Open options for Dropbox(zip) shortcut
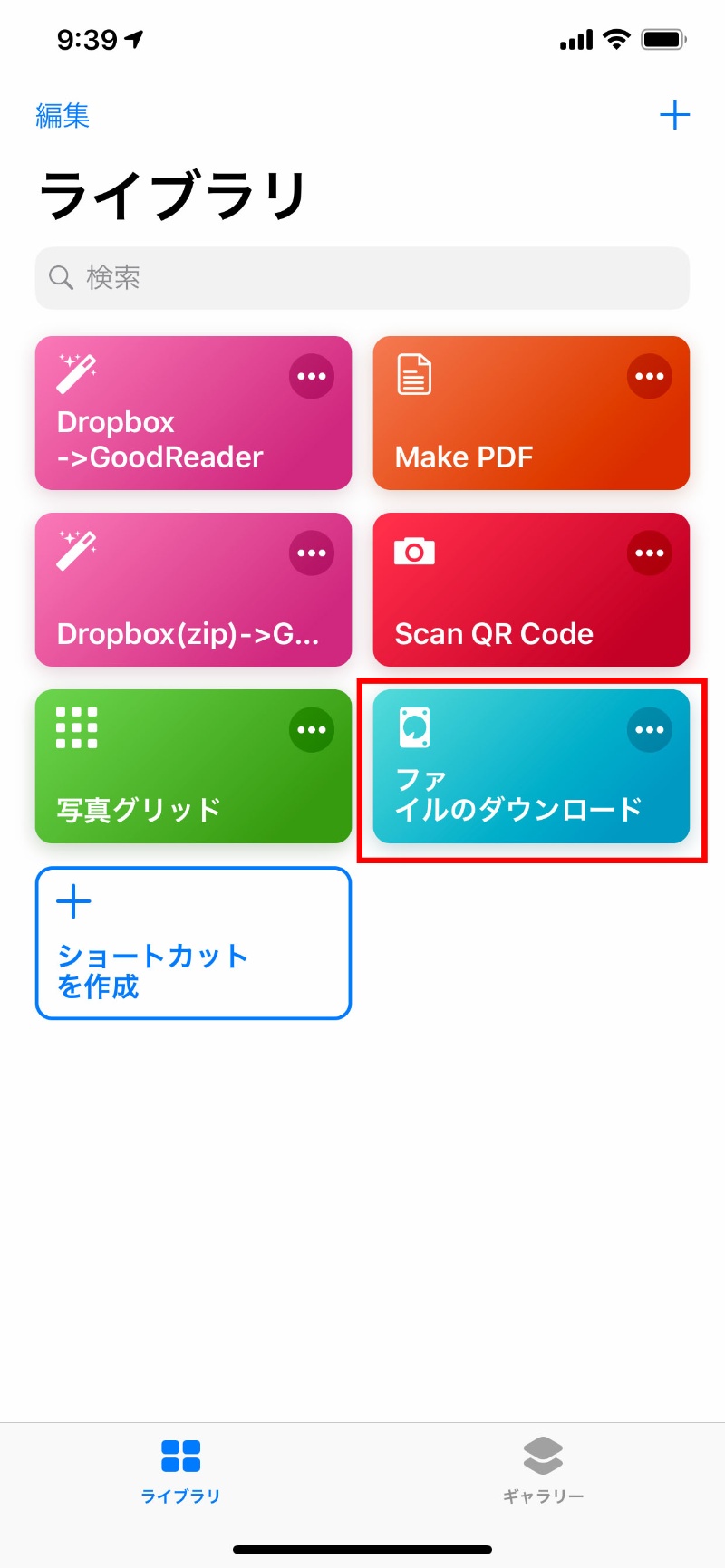The height and width of the screenshot is (1568, 725). (x=312, y=553)
